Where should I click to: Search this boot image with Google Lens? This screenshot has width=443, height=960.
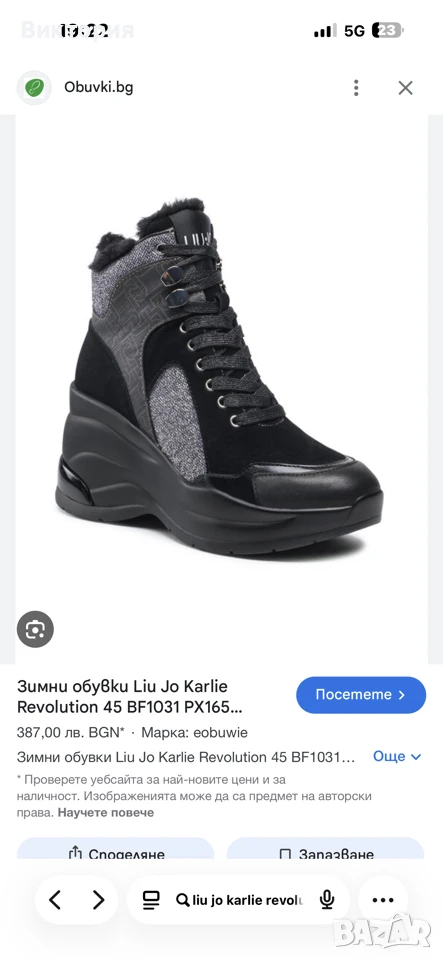[35, 629]
